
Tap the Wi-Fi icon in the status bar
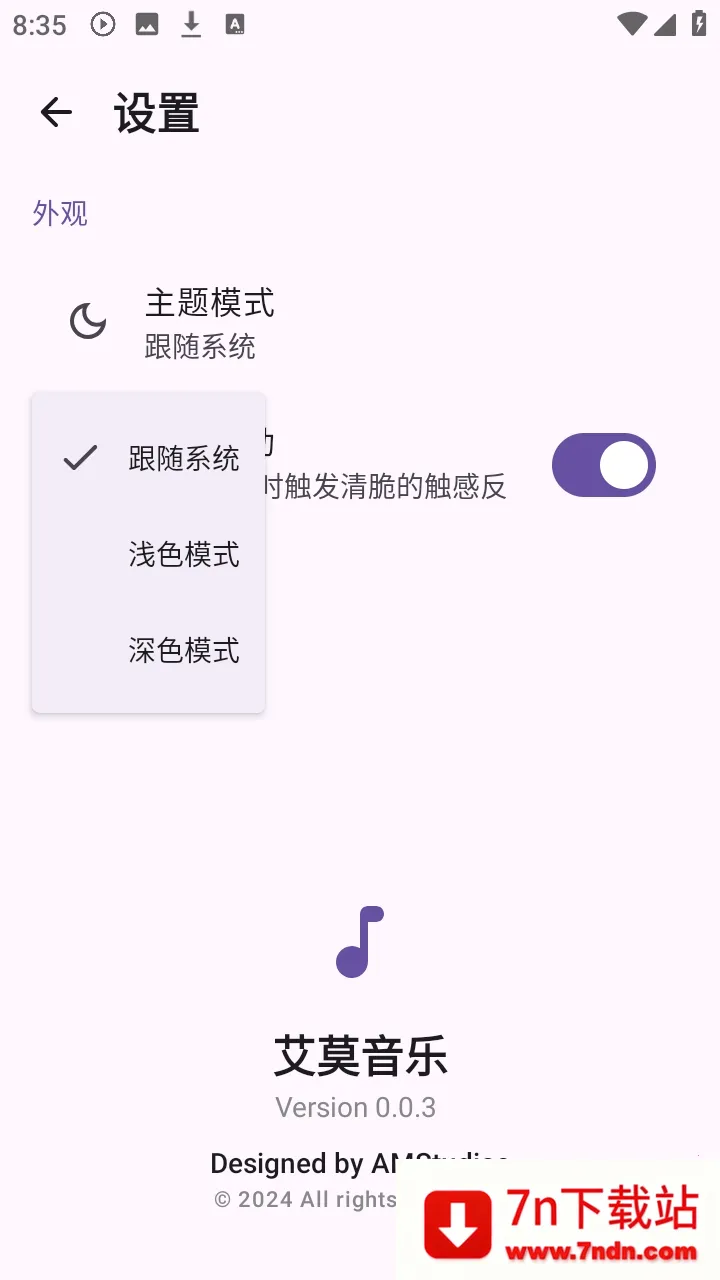(633, 24)
